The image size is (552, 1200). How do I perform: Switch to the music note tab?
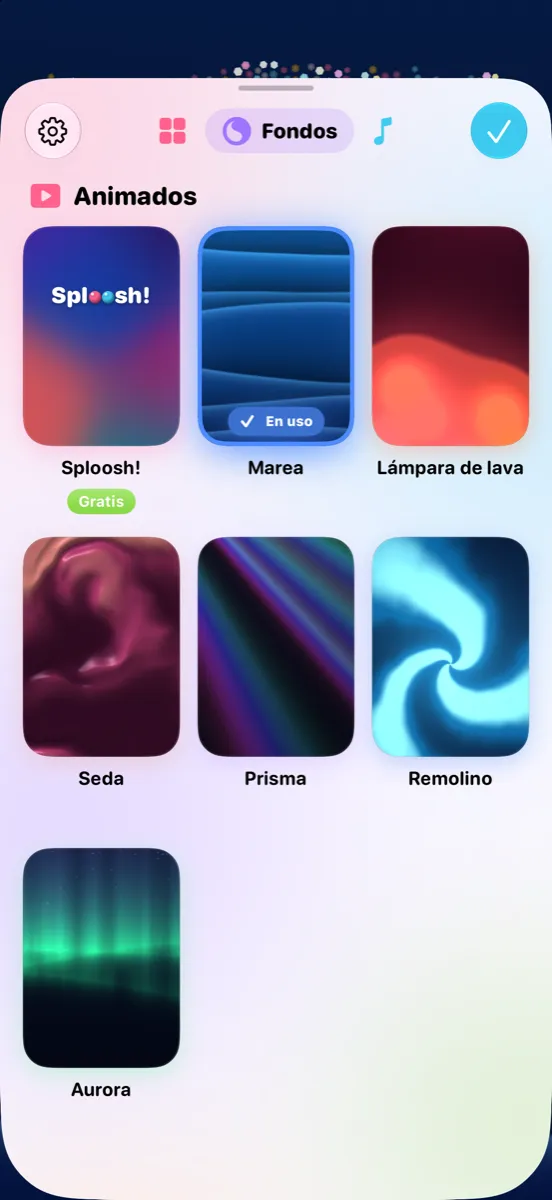(x=383, y=131)
